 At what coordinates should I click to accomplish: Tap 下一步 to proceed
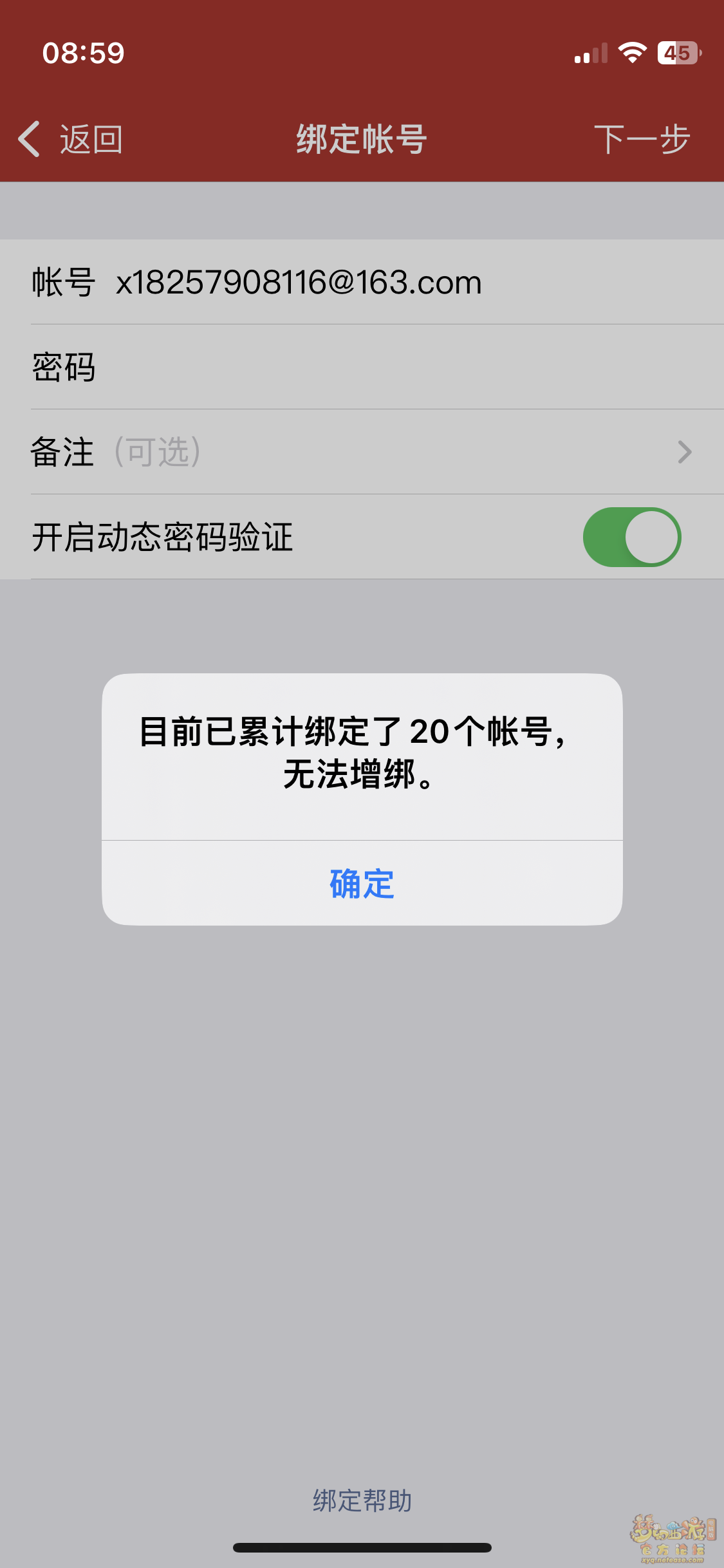tap(642, 139)
